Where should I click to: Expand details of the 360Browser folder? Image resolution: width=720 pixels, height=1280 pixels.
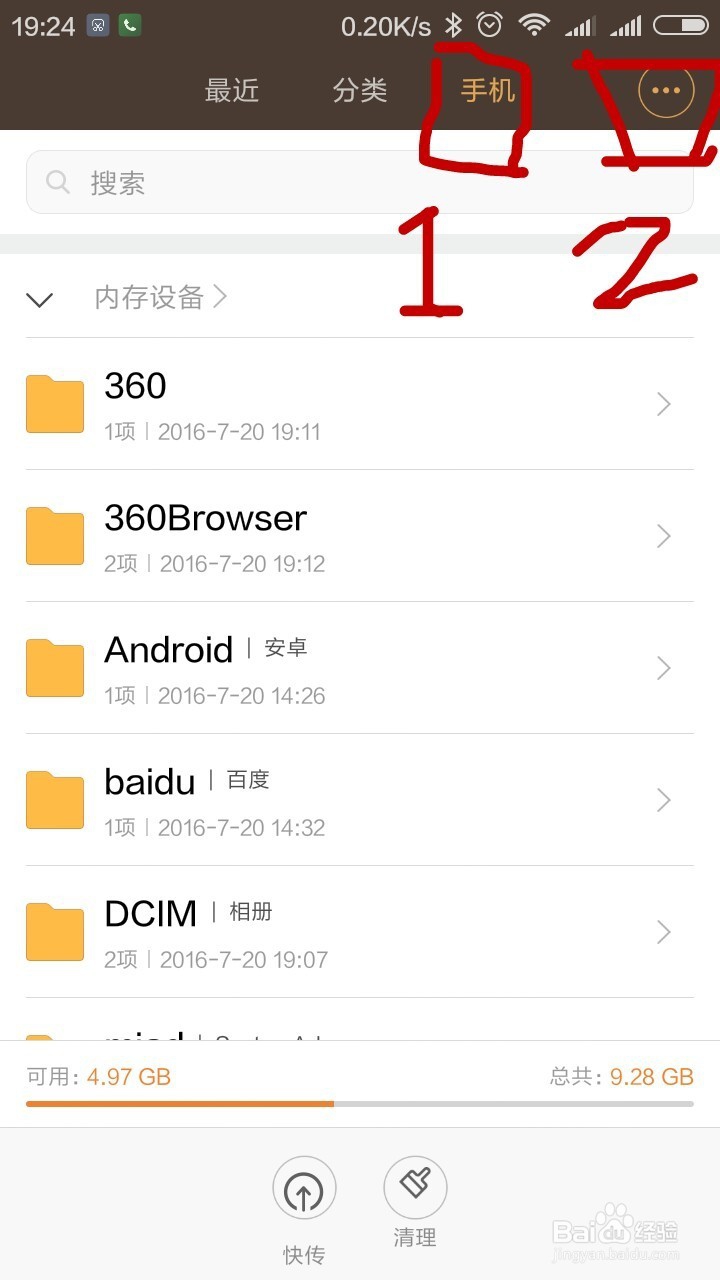(662, 536)
